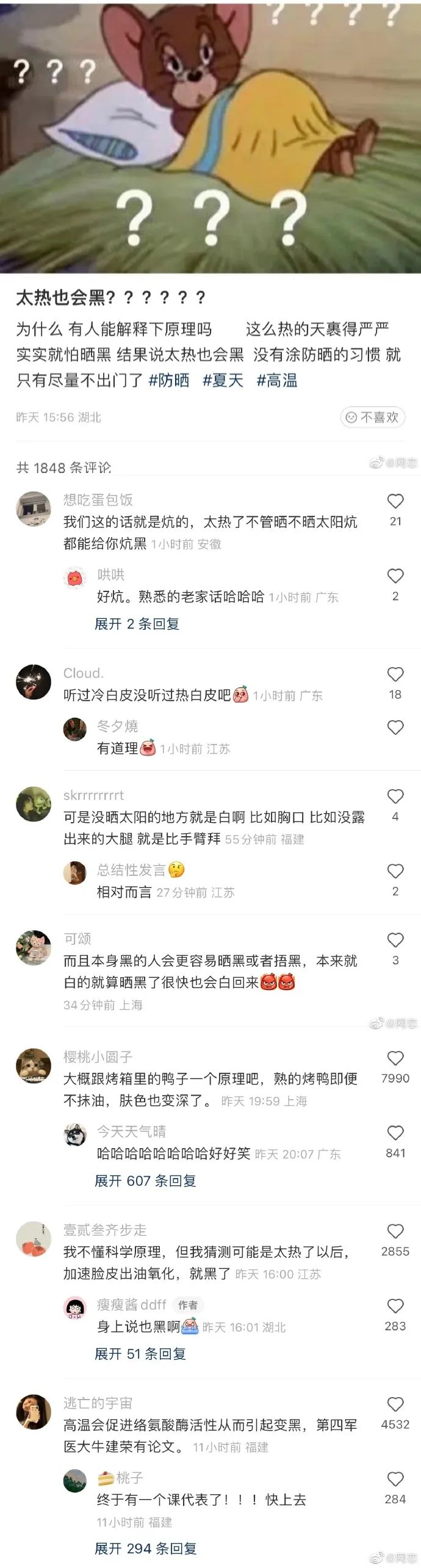Open the #夏天 hashtag
Image resolution: width=421 pixels, height=1568 pixels.
[223, 380]
